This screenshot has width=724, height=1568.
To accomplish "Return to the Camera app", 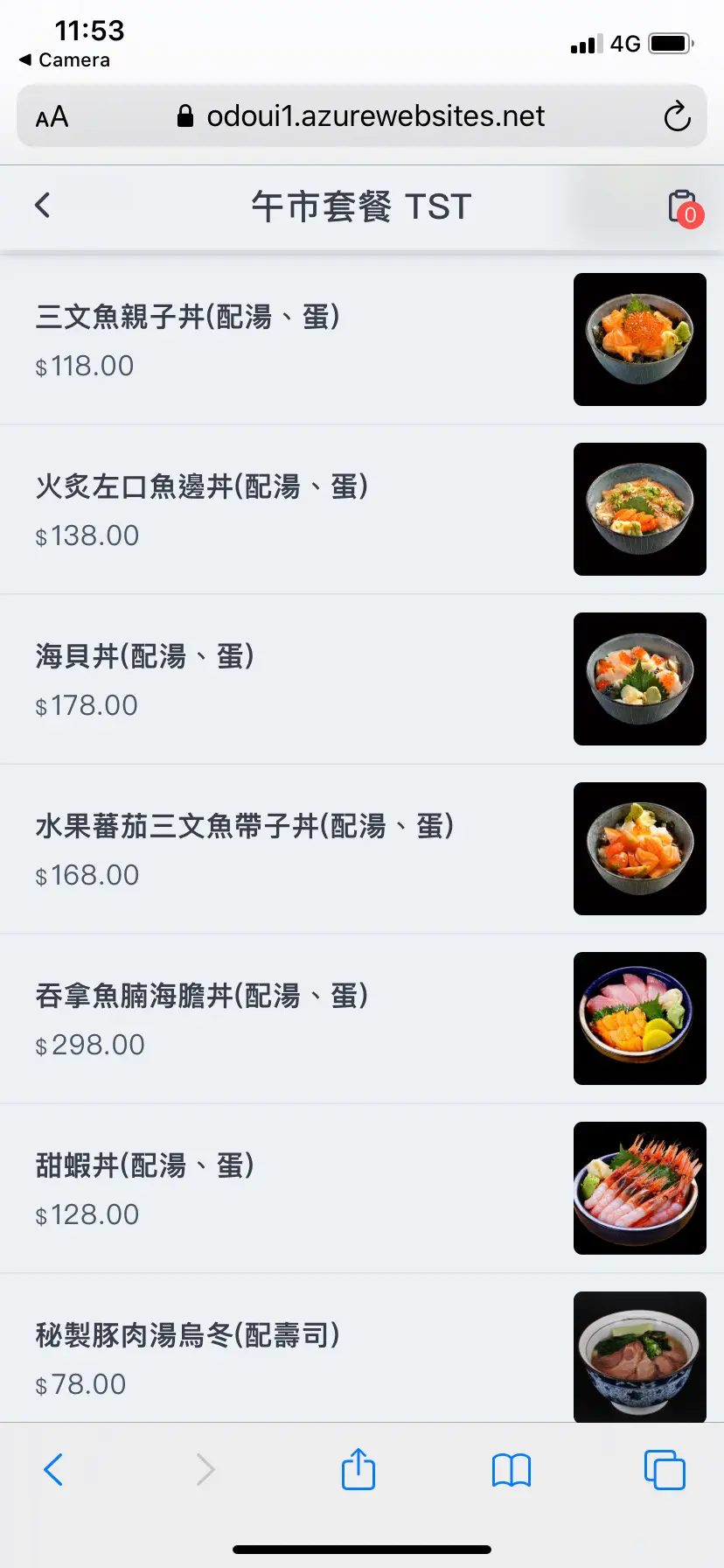I will click(x=65, y=59).
